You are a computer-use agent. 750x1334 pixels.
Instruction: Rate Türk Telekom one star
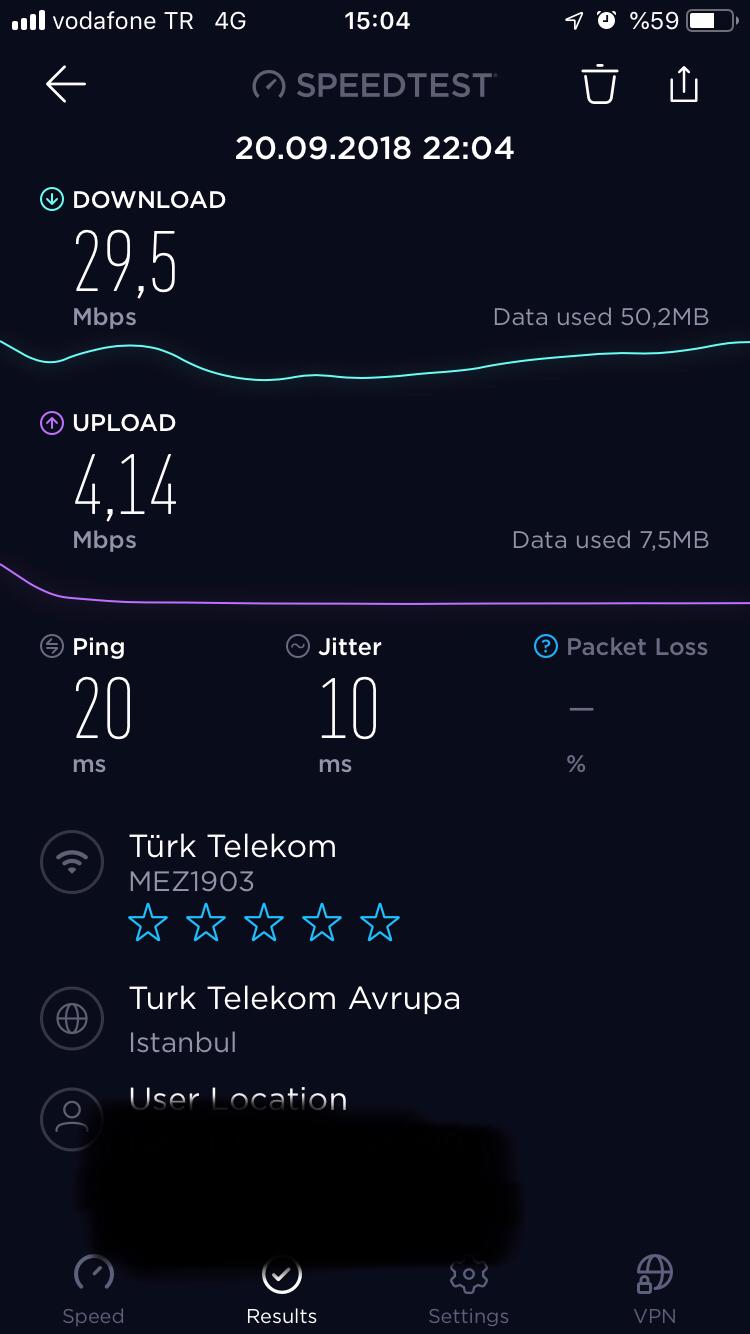point(148,923)
